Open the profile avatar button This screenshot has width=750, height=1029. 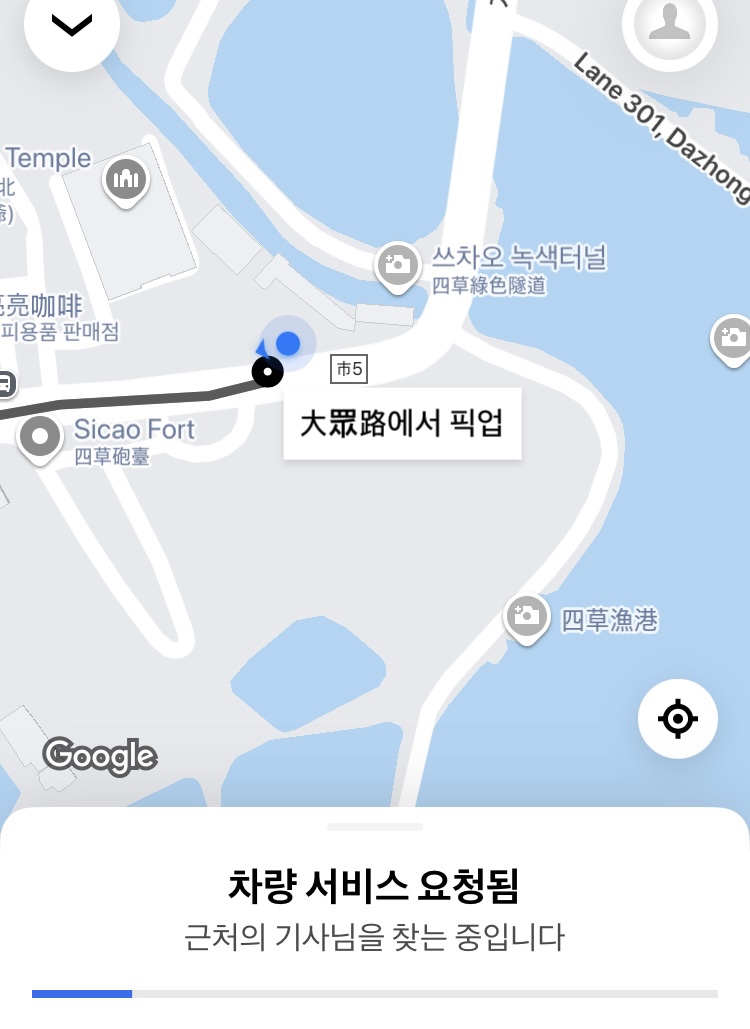[x=669, y=24]
